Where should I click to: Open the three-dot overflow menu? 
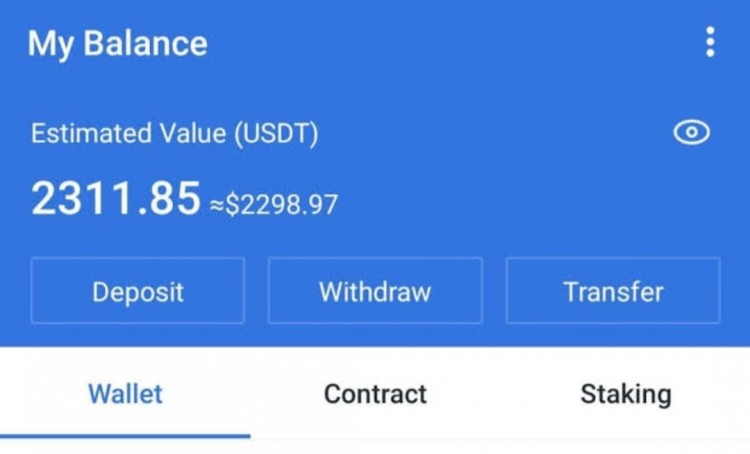click(x=710, y=42)
